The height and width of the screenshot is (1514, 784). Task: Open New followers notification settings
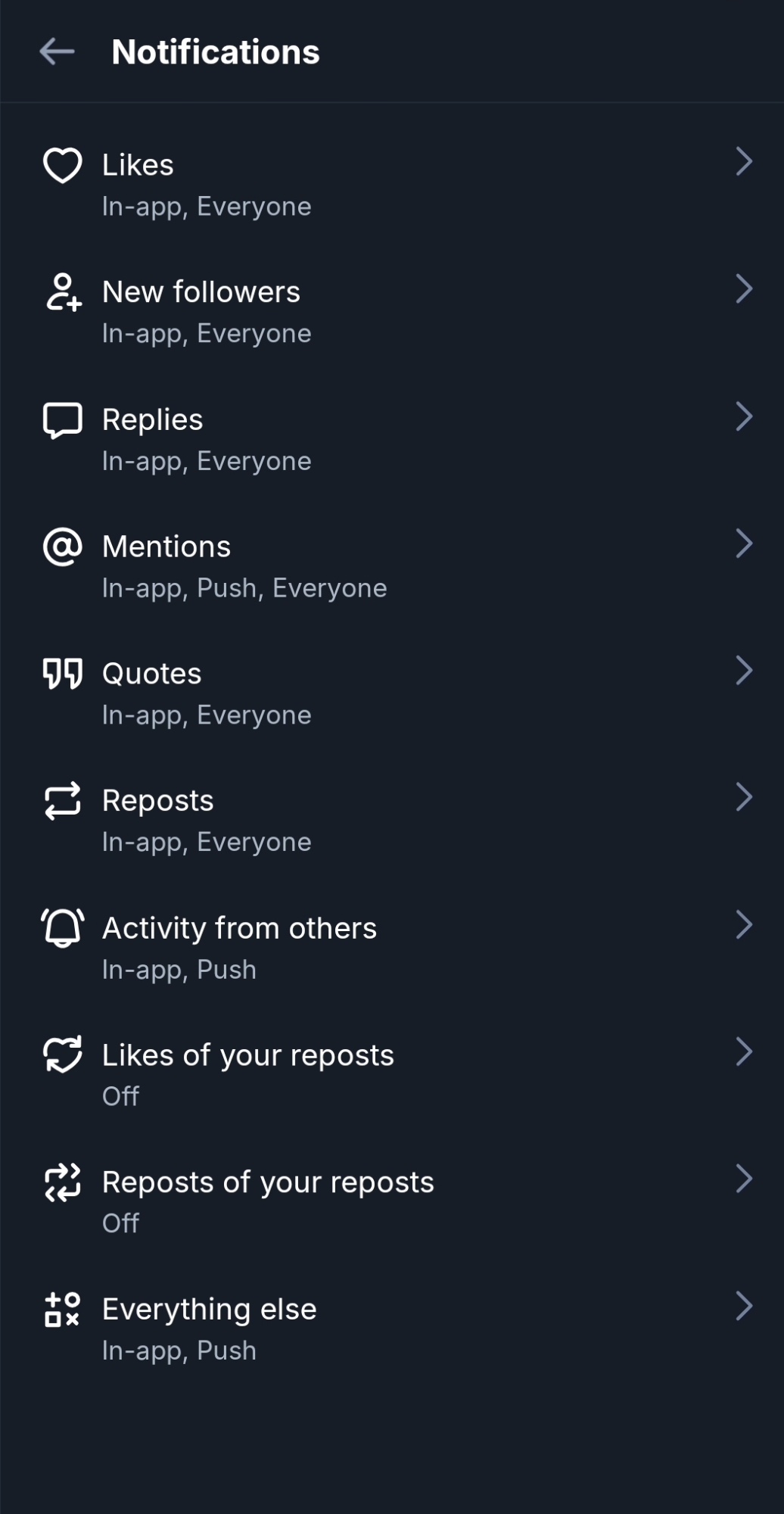(x=391, y=312)
